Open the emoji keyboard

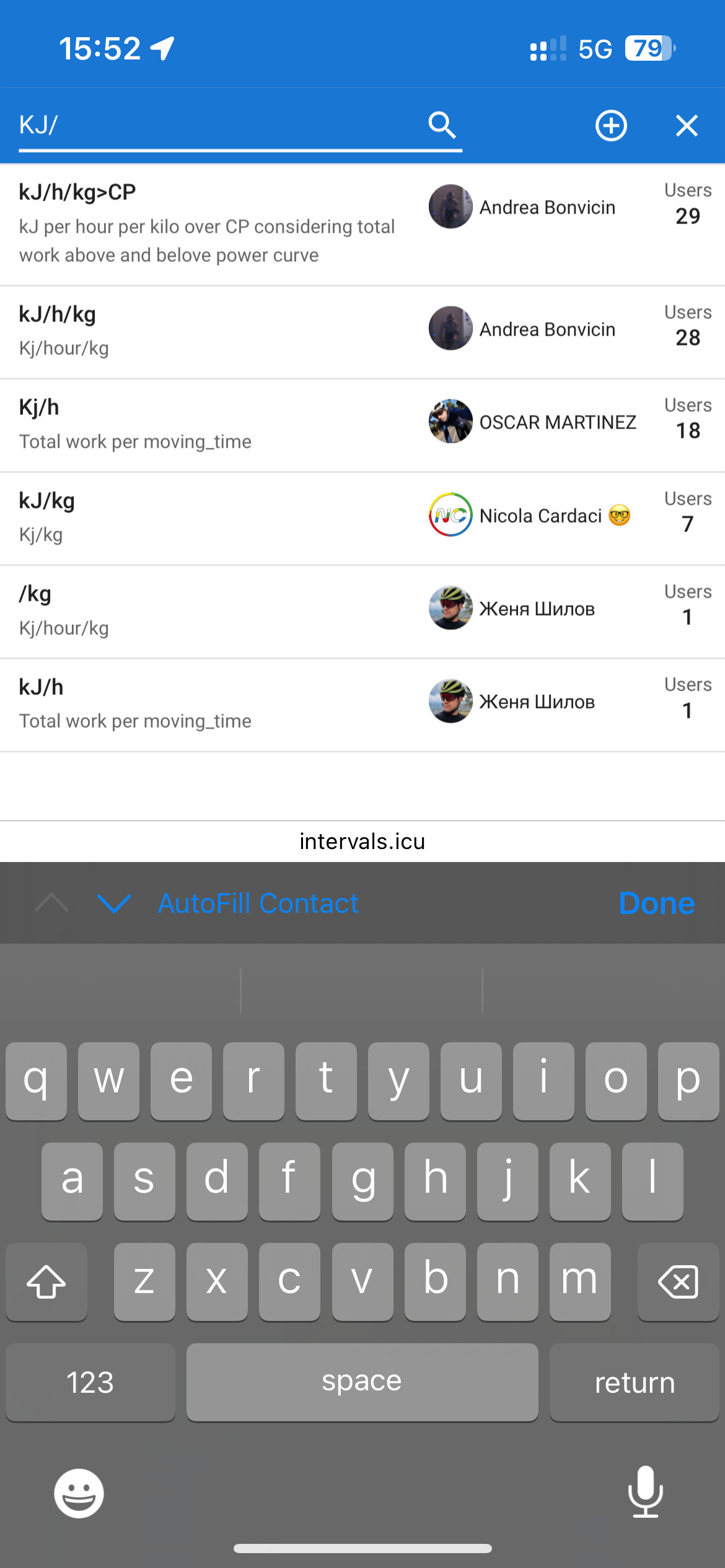point(79,1492)
